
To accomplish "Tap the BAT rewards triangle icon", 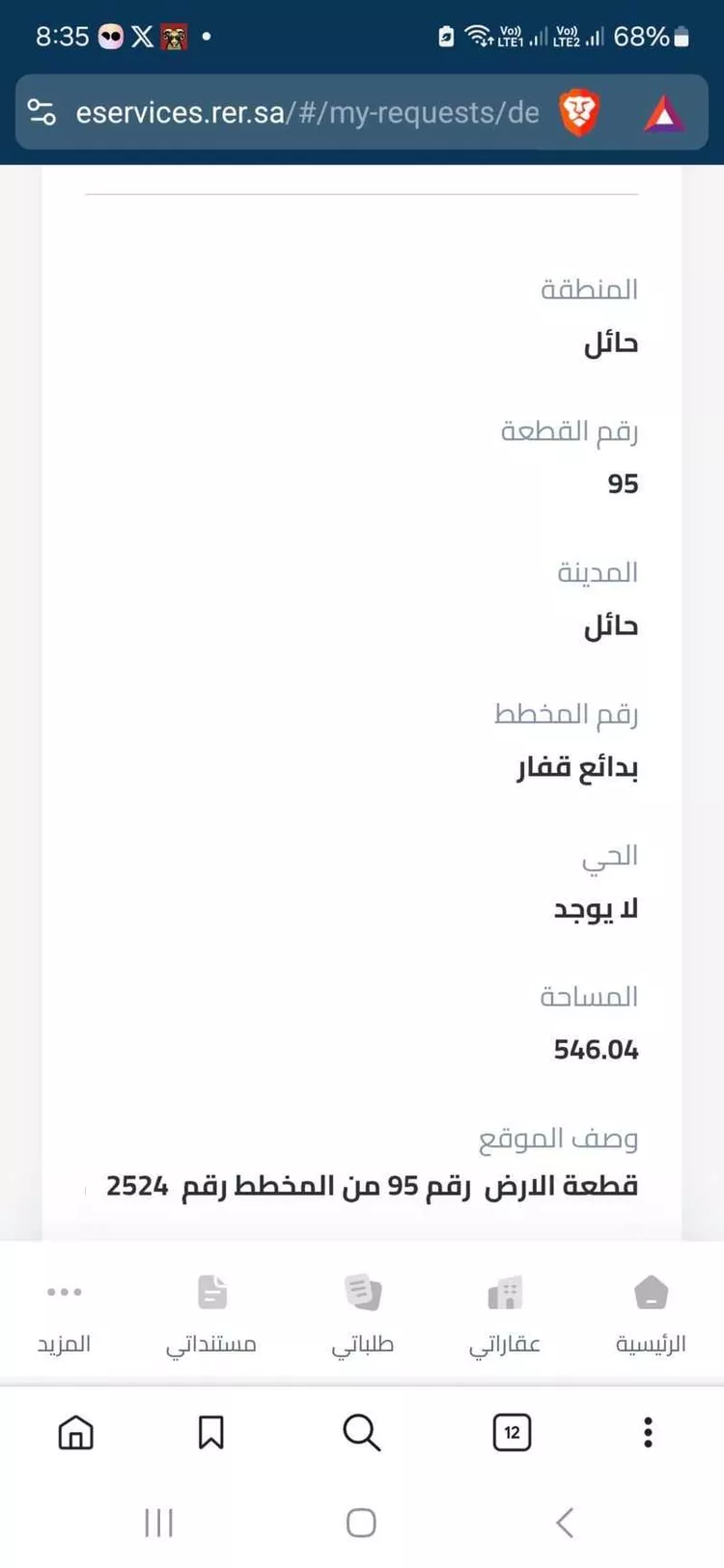I will (661, 112).
